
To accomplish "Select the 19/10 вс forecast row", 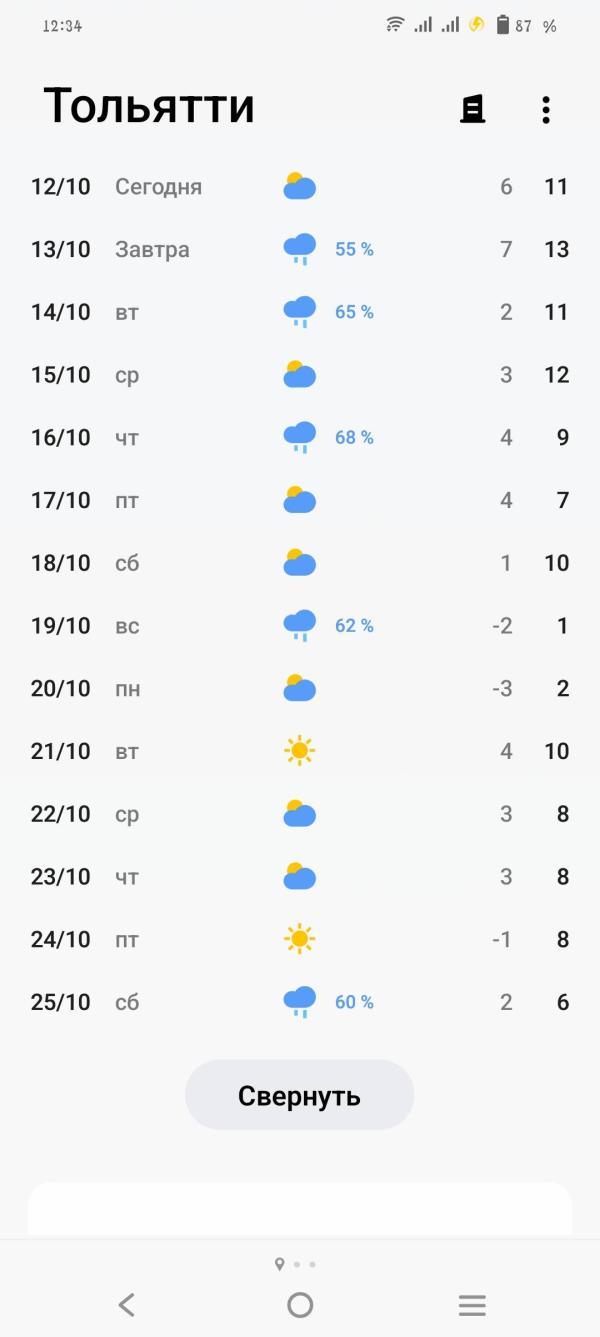I will (x=299, y=626).
